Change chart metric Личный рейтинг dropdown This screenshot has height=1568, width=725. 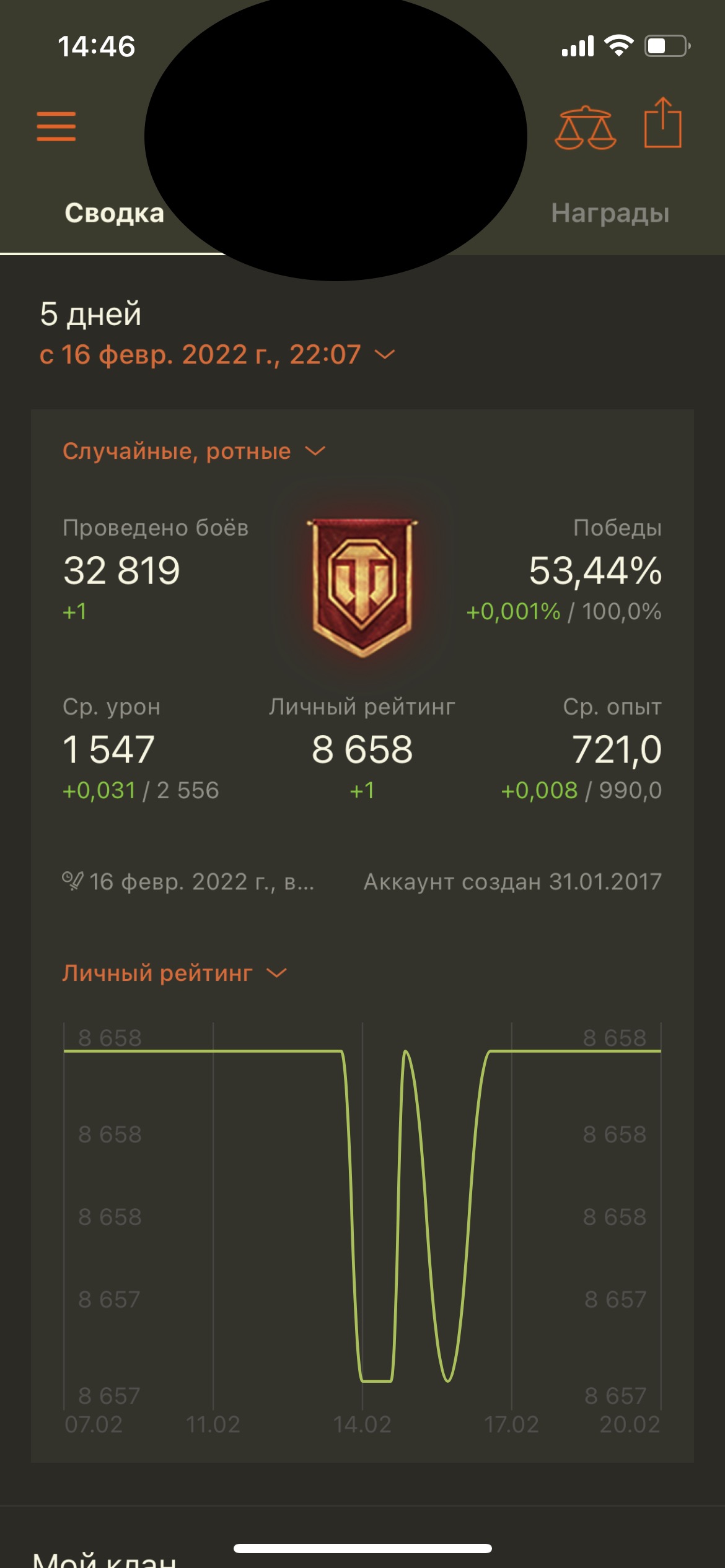pos(174,973)
